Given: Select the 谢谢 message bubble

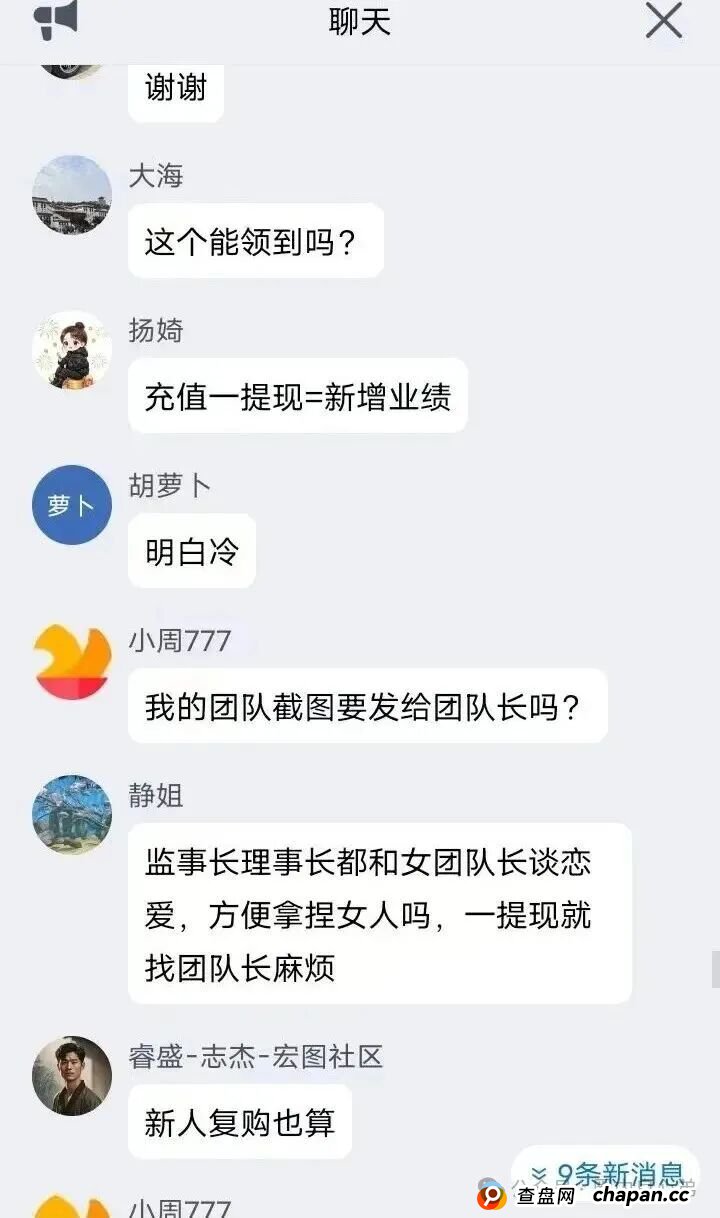Looking at the screenshot, I should click(x=175, y=89).
